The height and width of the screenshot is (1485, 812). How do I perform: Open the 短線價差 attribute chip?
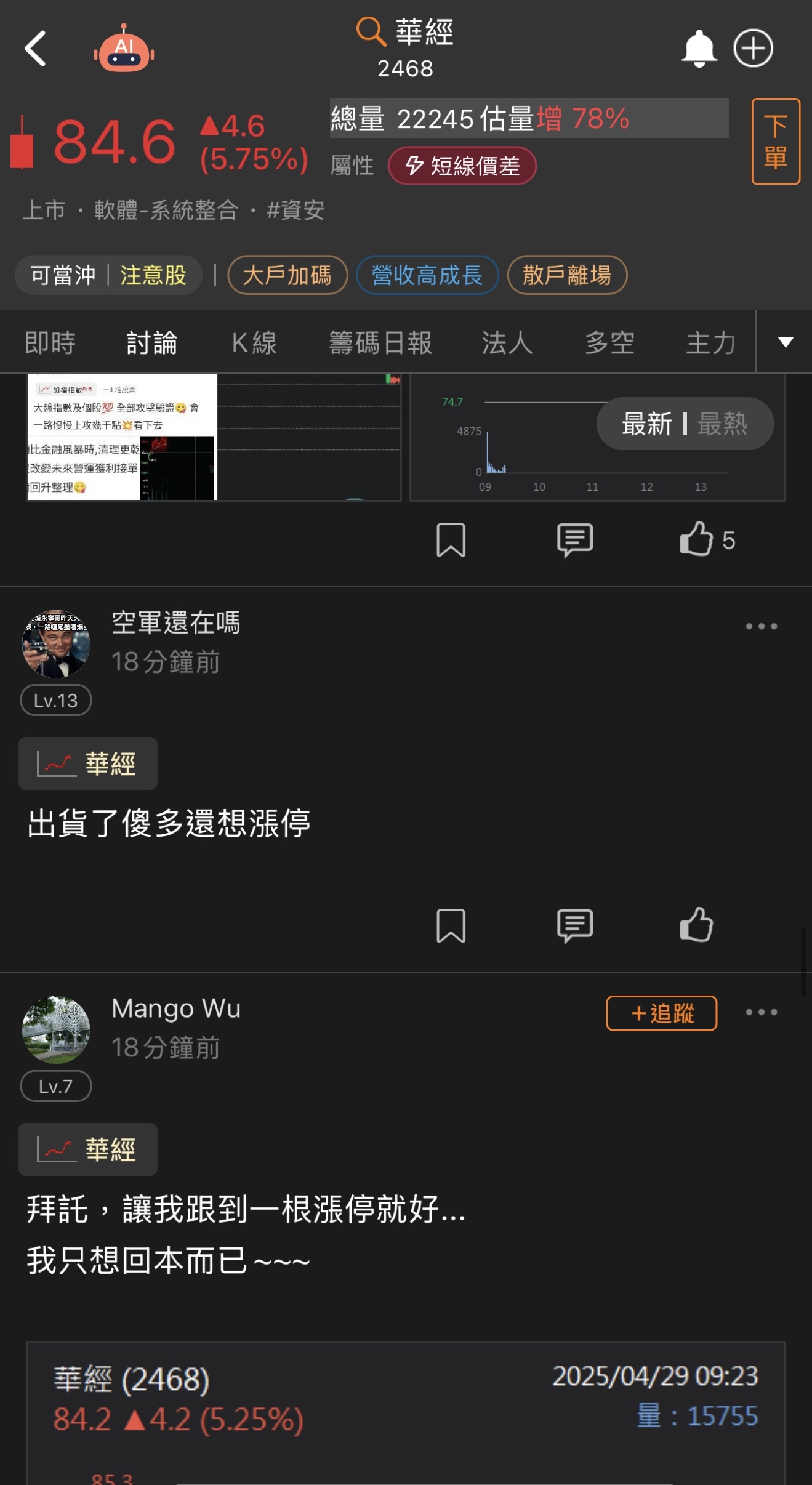(462, 166)
